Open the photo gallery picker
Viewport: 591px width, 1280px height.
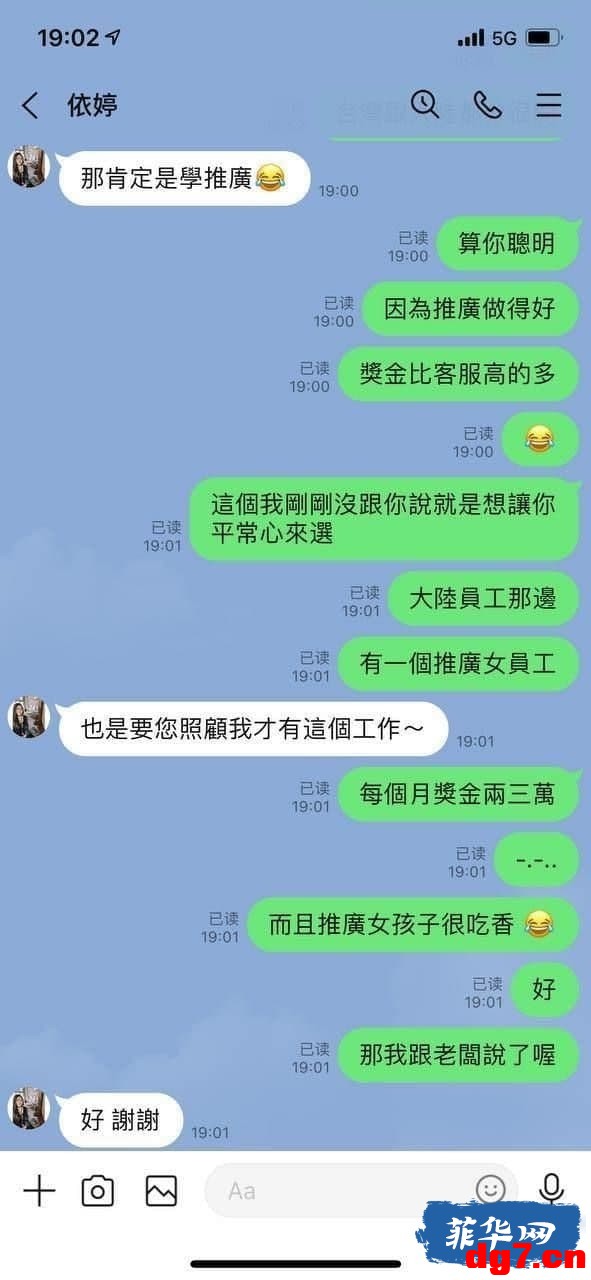pyautogui.click(x=161, y=1190)
